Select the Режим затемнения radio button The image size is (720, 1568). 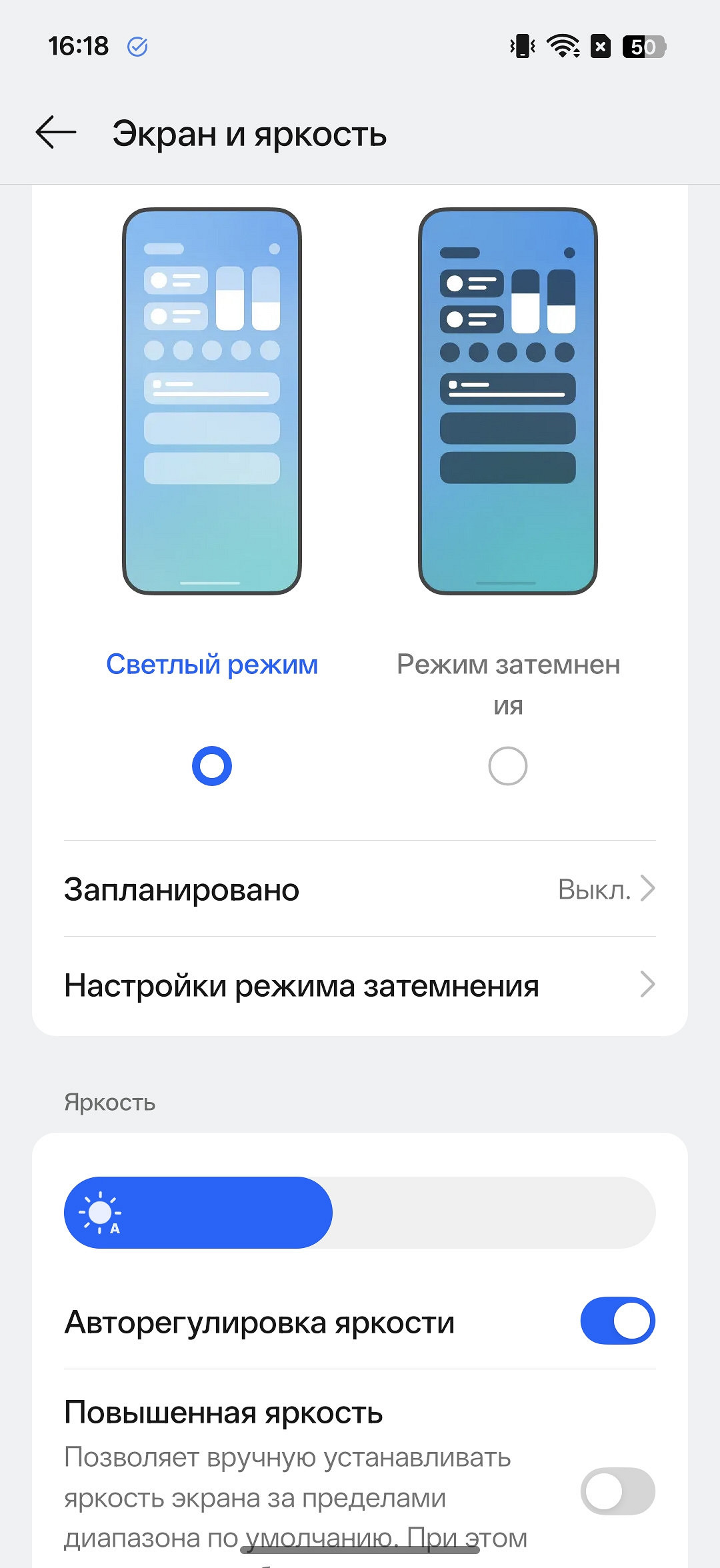508,766
